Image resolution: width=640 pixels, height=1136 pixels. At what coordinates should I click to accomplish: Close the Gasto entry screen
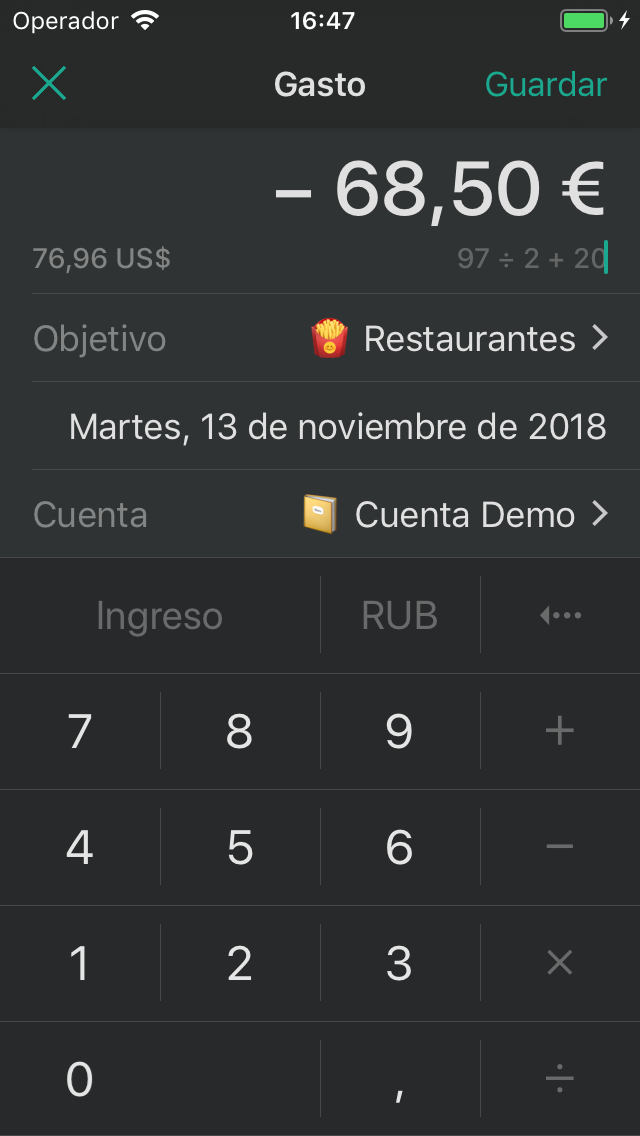[48, 85]
